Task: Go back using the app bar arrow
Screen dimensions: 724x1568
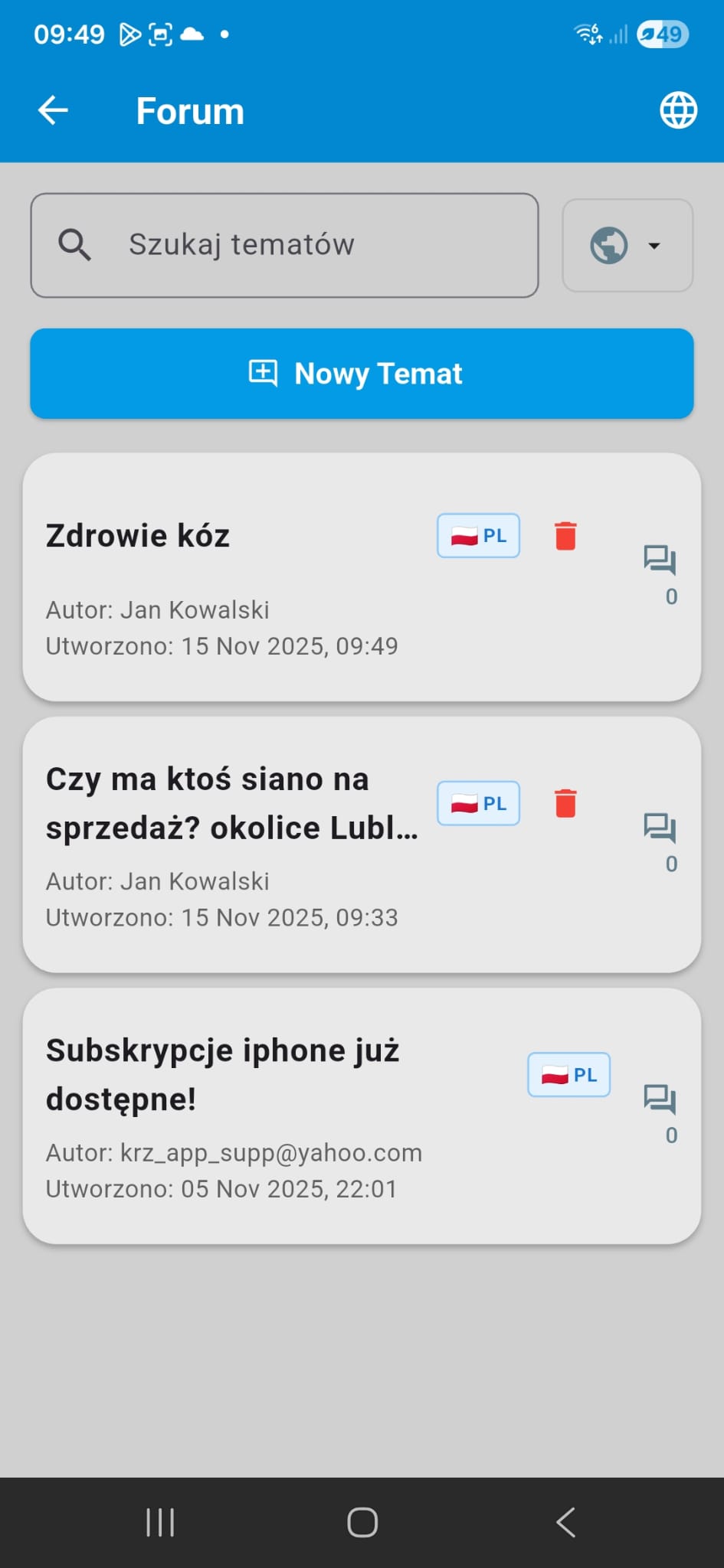Action: click(x=53, y=111)
